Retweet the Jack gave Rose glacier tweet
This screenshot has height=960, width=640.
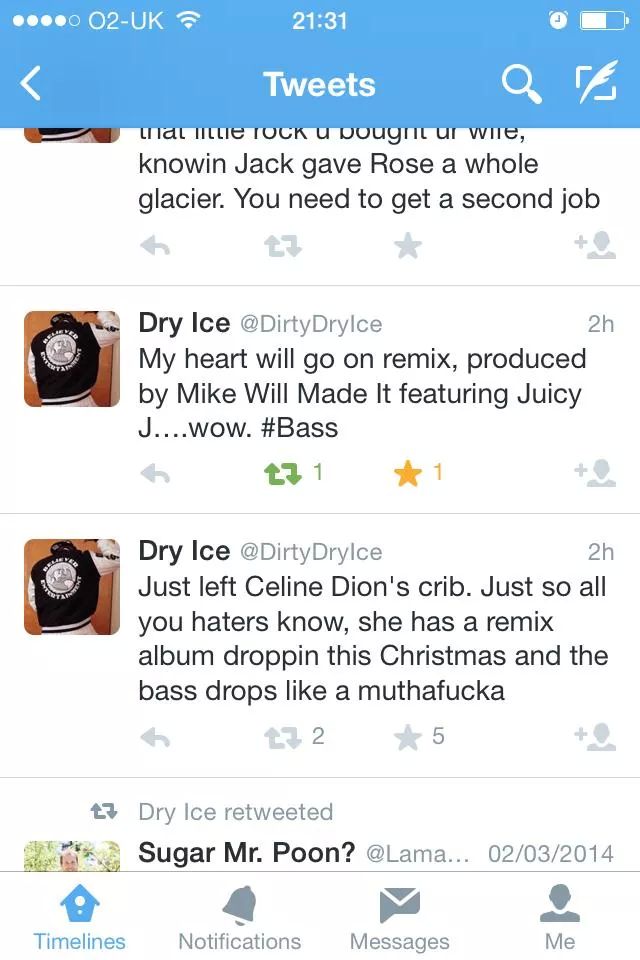click(x=282, y=246)
